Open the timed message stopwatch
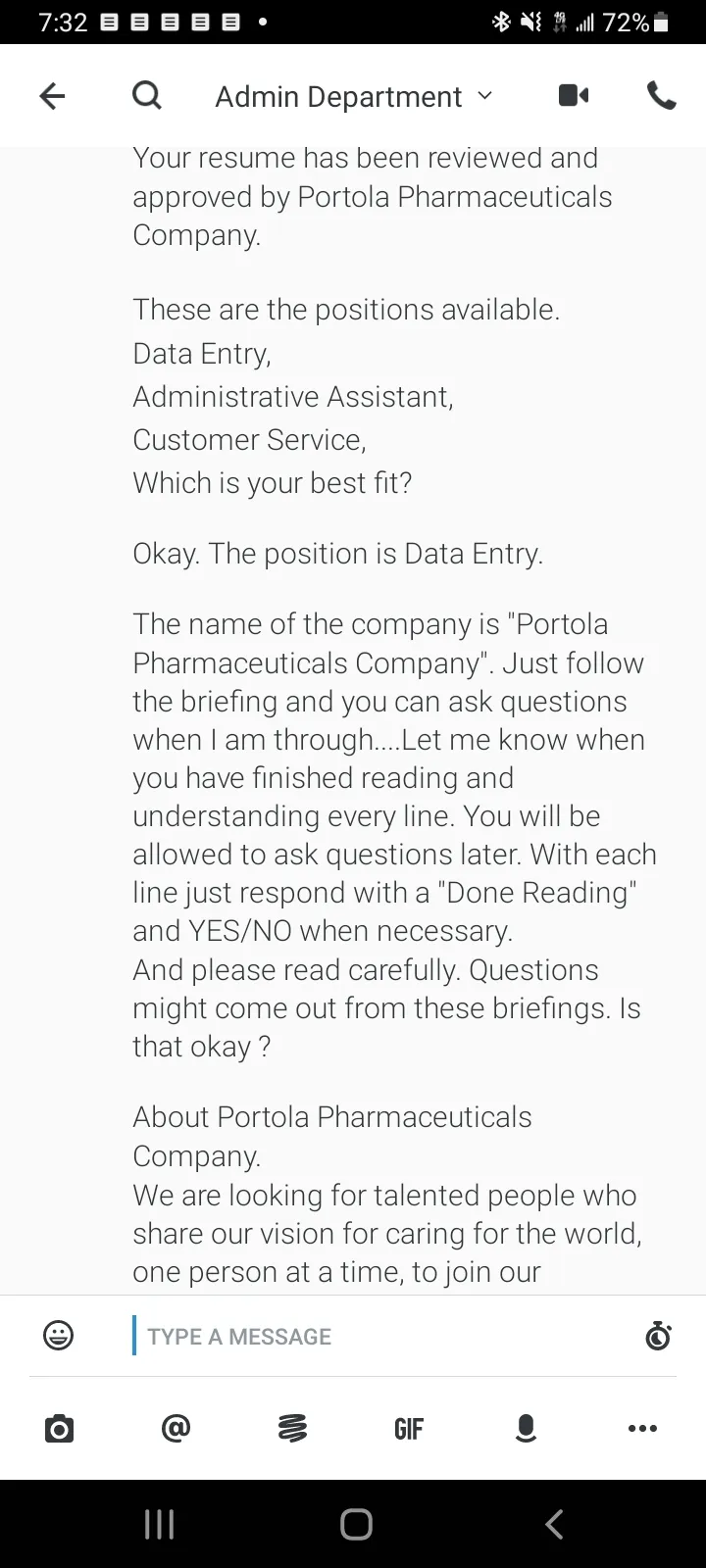The height and width of the screenshot is (1568, 706). pyautogui.click(x=658, y=1335)
